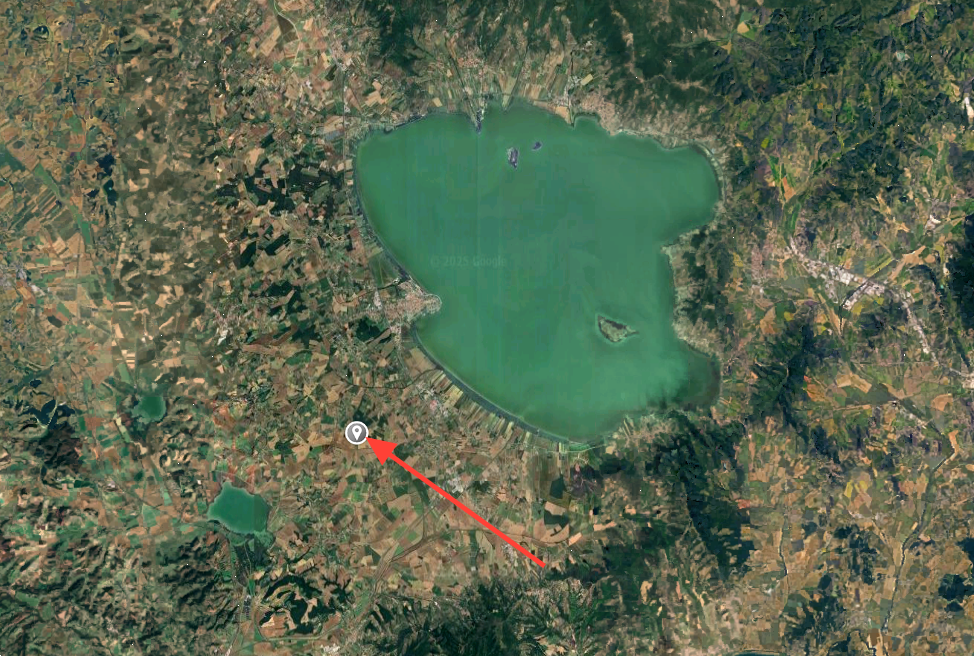Tap the location pin marker on the map
The height and width of the screenshot is (656, 974).
click(356, 432)
